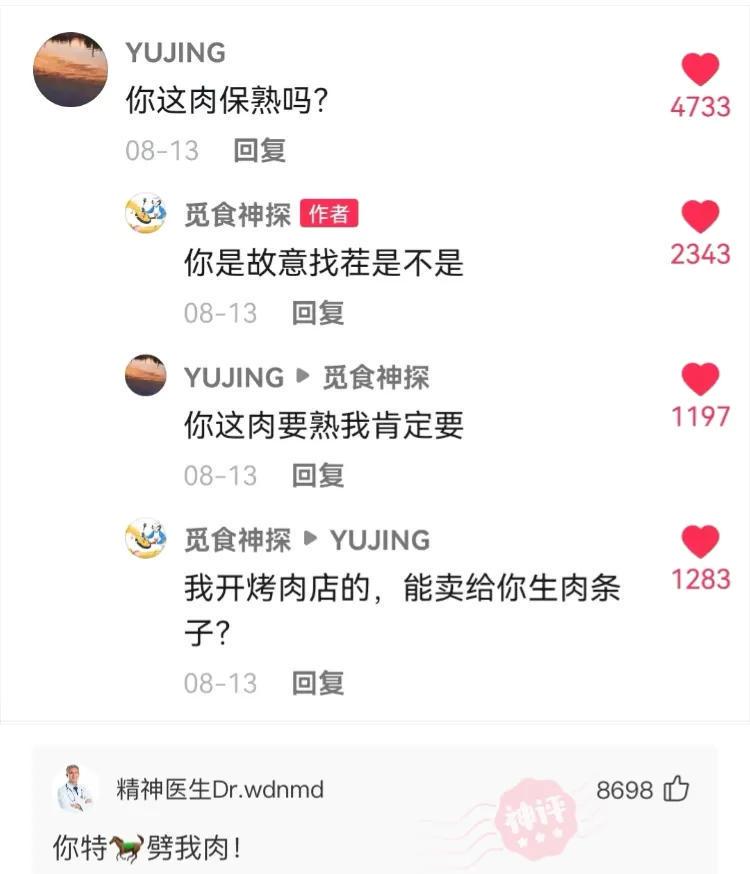Screen dimensions: 750x874
Task: Like YUJING's top comment via the heart icon
Action: (x=700, y=67)
